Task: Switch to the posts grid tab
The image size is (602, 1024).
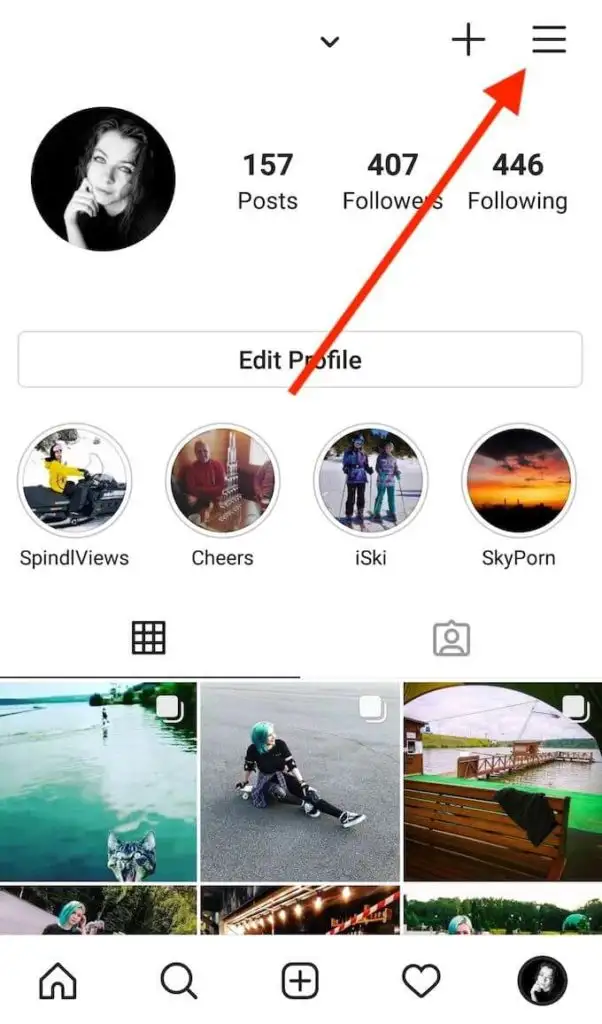Action: tap(149, 638)
